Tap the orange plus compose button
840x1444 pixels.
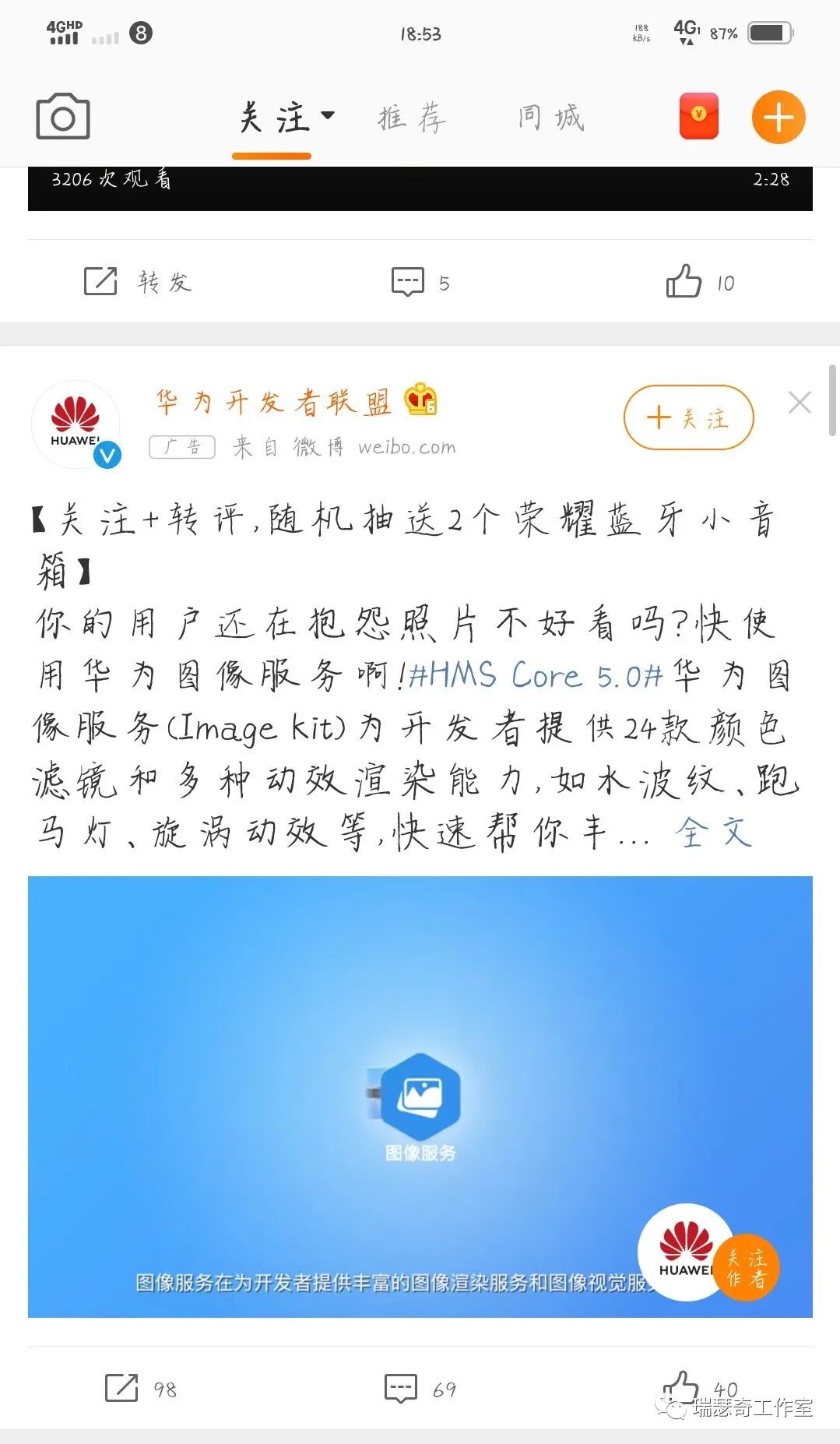tap(778, 118)
